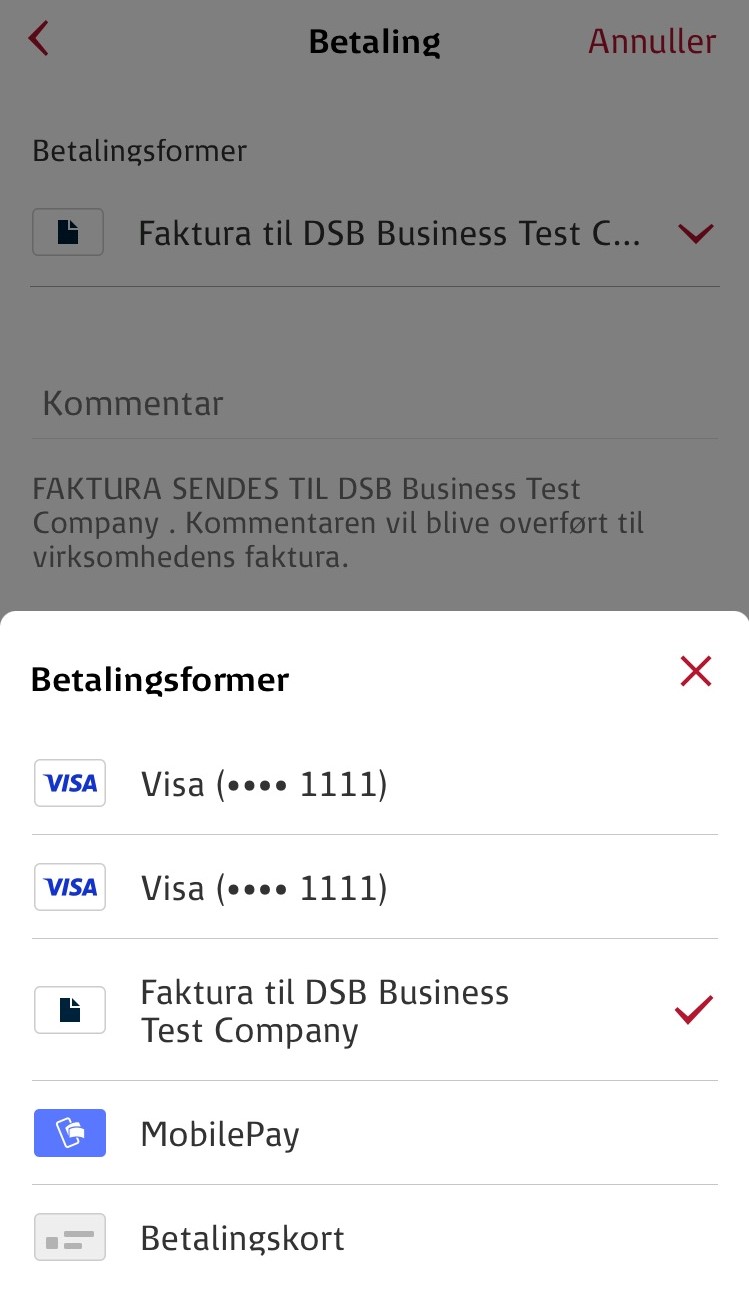Tap the MobilePay app icon
This screenshot has width=749, height=1291.
(x=69, y=1133)
